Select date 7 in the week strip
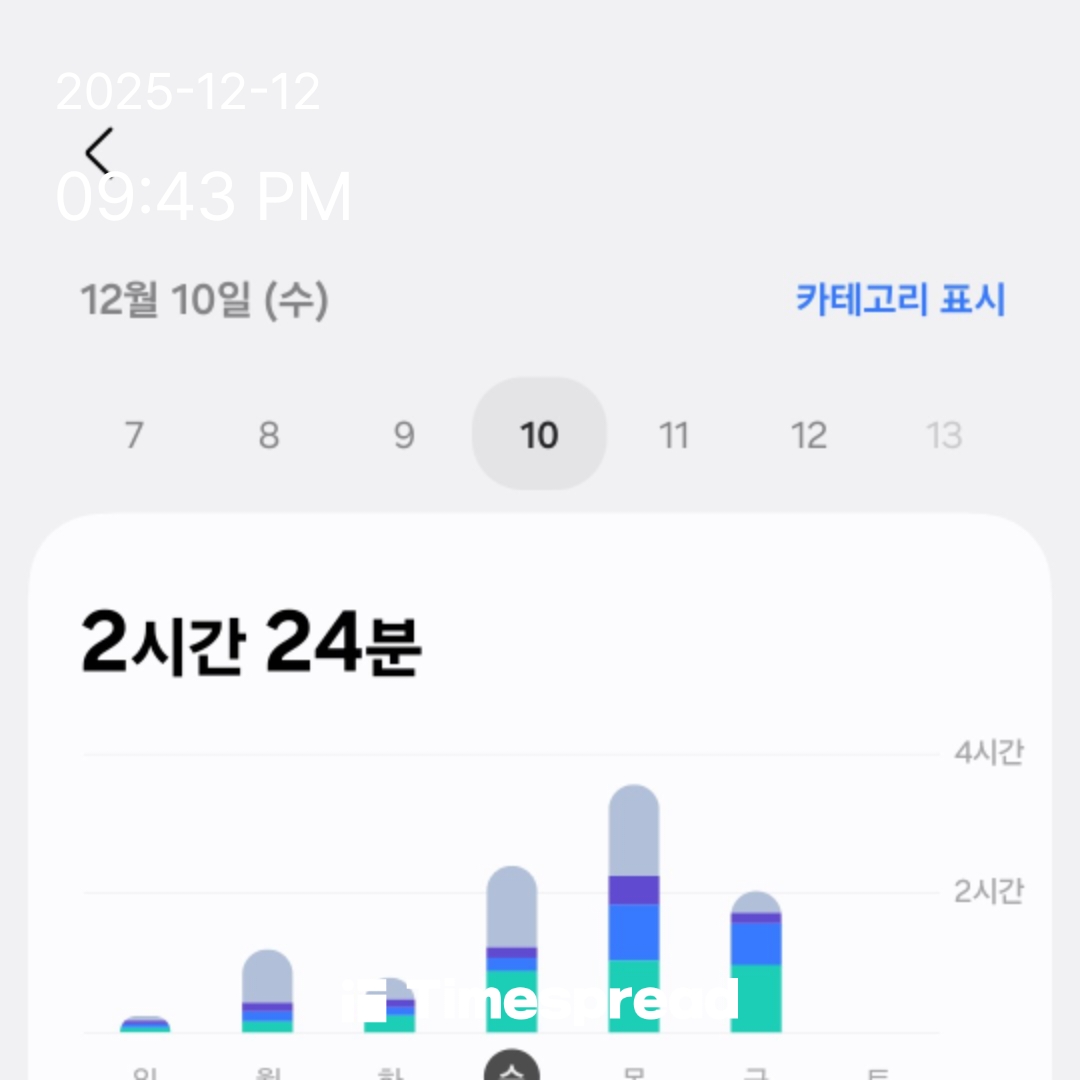This screenshot has height=1080, width=1080. 134,435
